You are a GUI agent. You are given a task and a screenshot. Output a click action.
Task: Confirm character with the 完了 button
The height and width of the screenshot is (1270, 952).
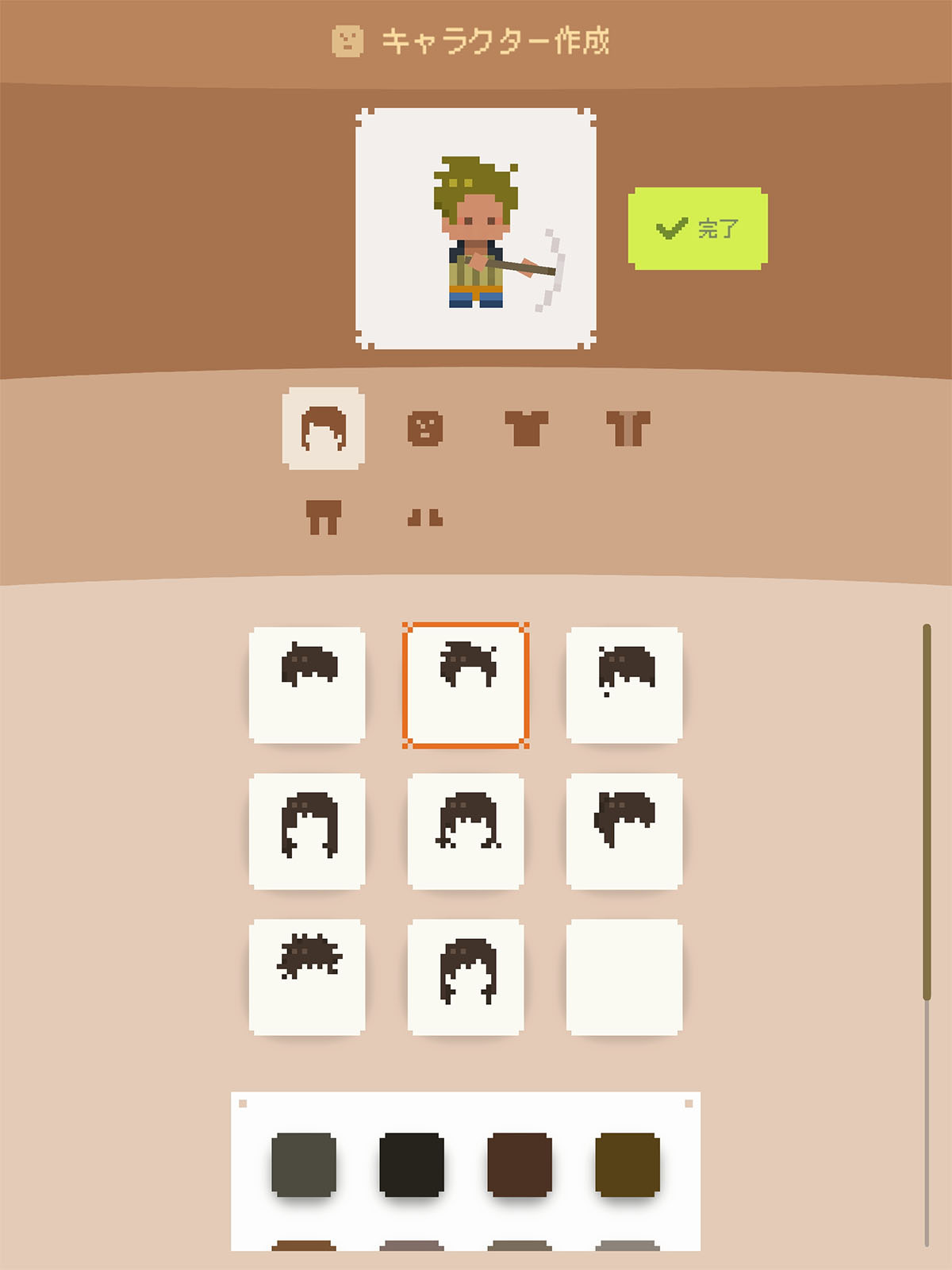(x=697, y=229)
